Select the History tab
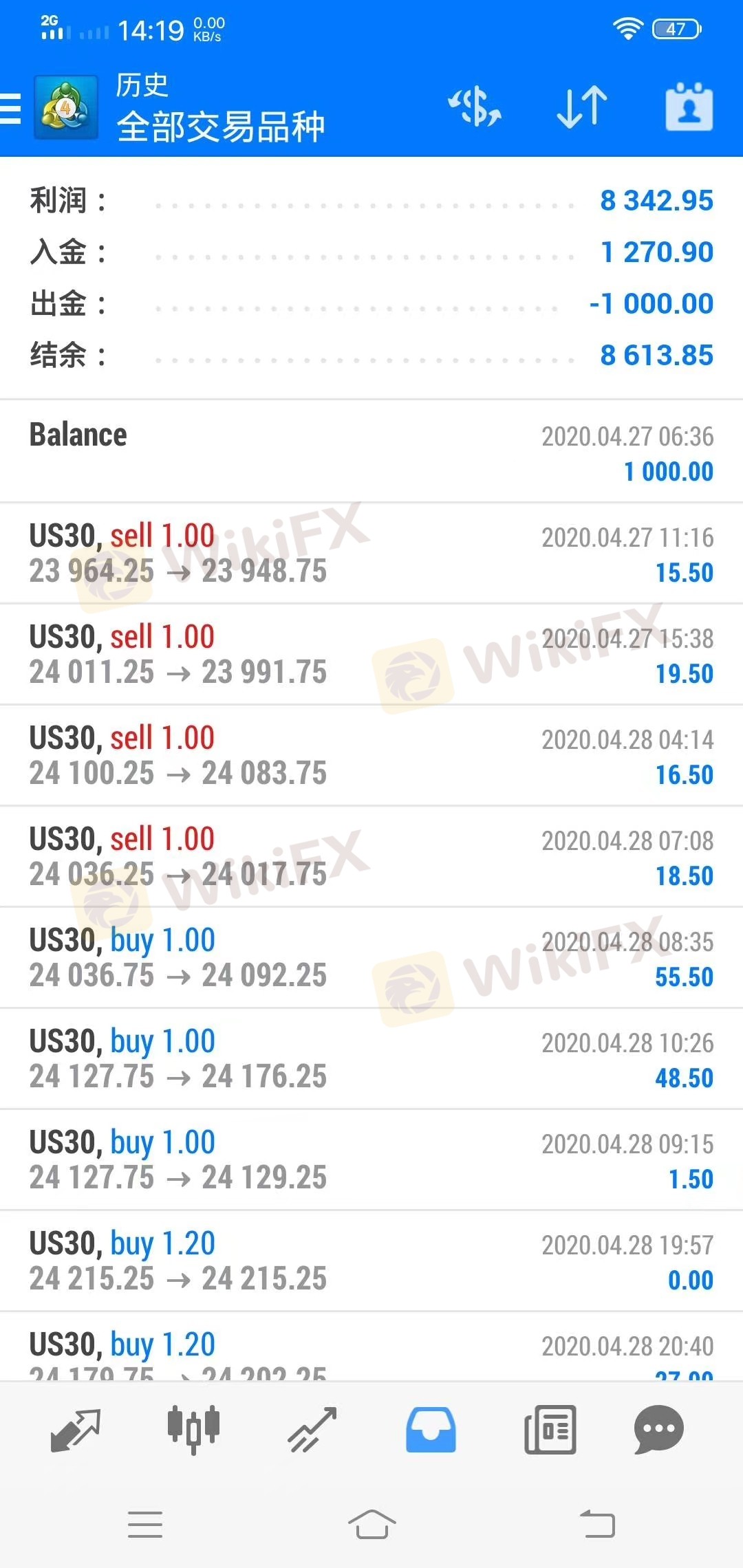Screen dimensions: 743x1568 coord(431,1430)
